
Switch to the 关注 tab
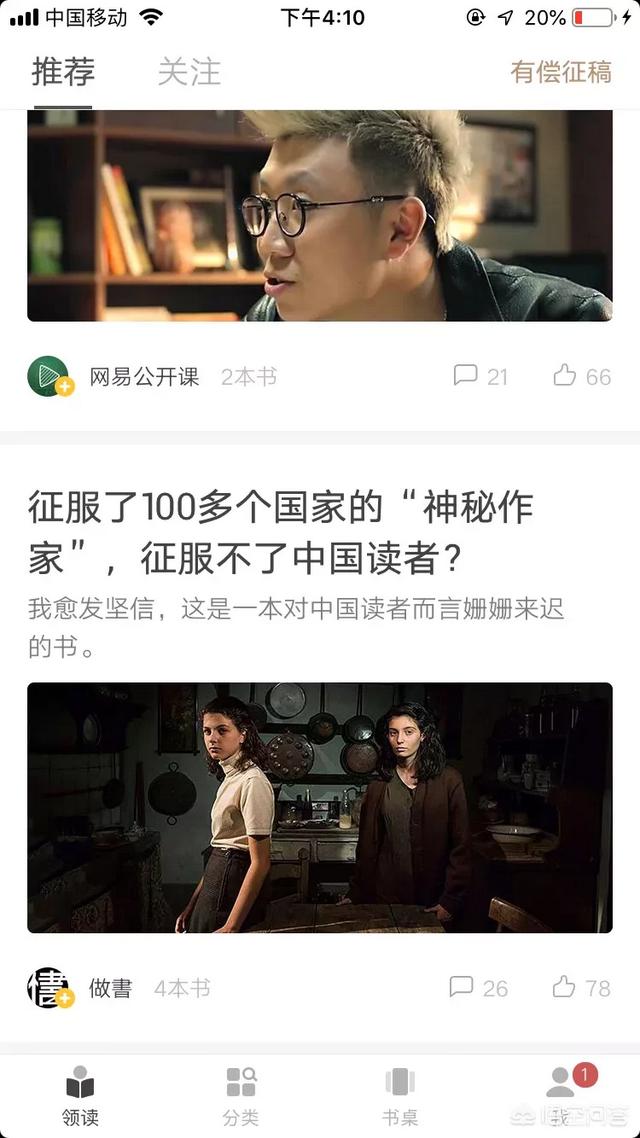(x=189, y=72)
